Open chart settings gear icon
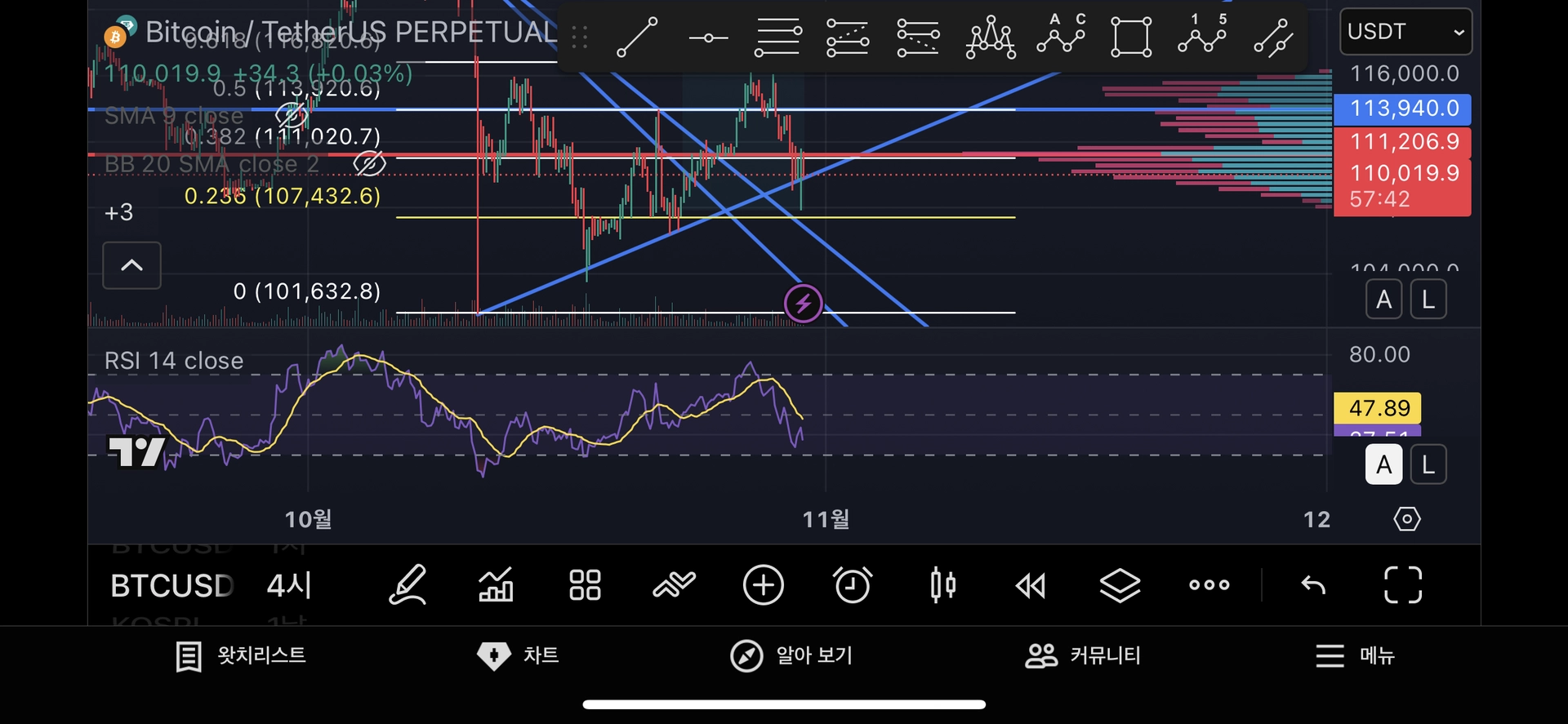This screenshot has height=724, width=1568. pyautogui.click(x=1406, y=519)
